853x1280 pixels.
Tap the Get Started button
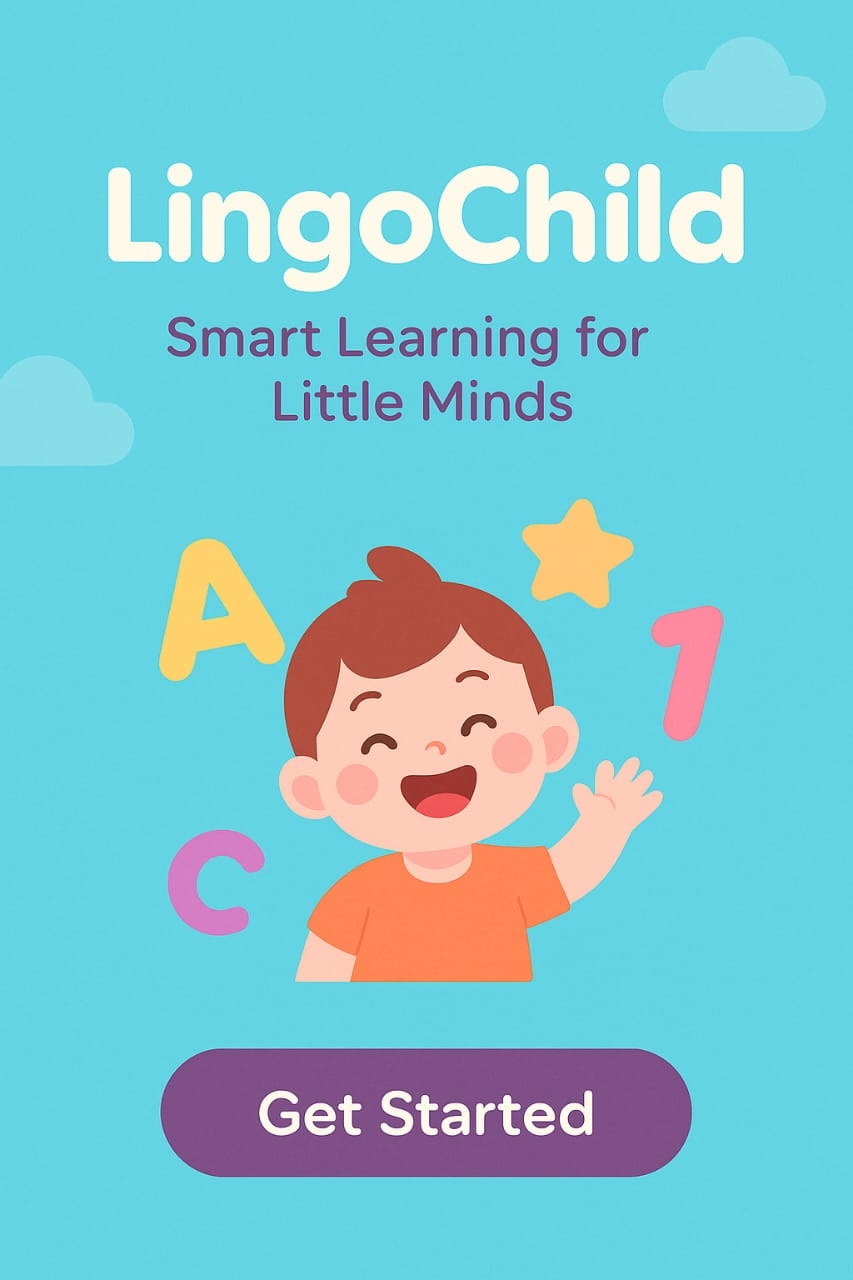pyautogui.click(x=426, y=1112)
